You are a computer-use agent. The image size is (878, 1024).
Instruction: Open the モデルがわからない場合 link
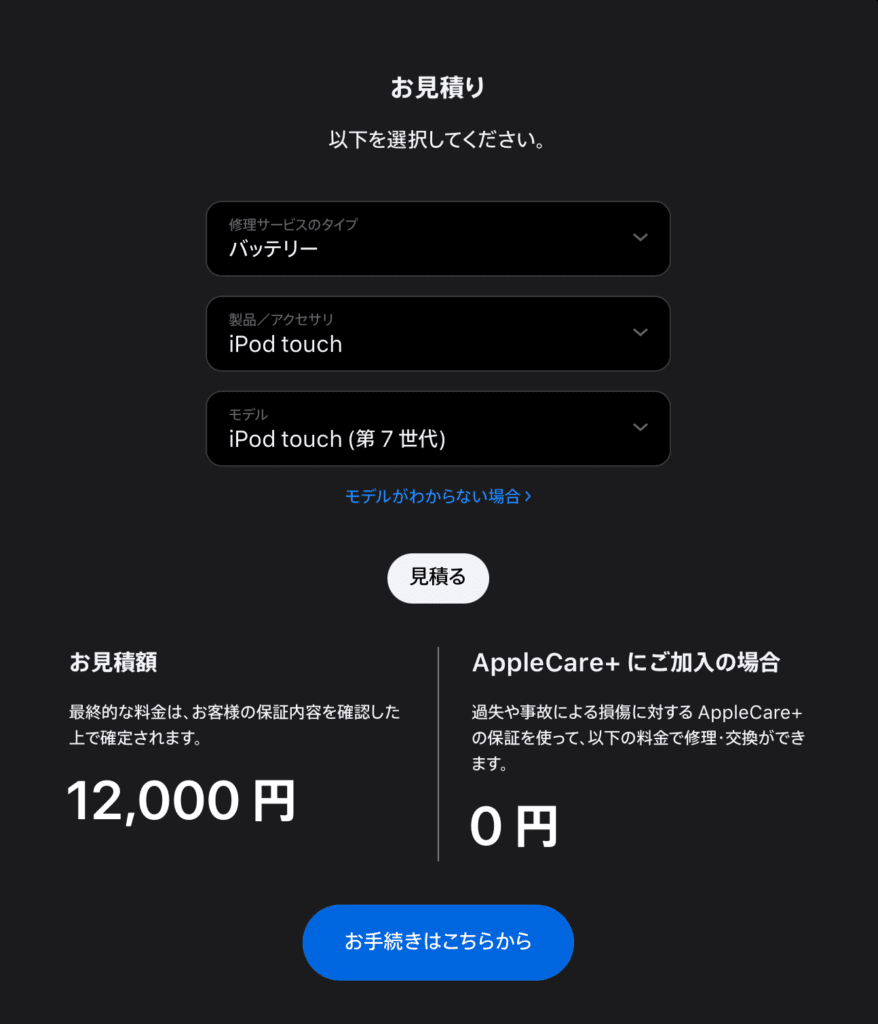click(x=437, y=496)
